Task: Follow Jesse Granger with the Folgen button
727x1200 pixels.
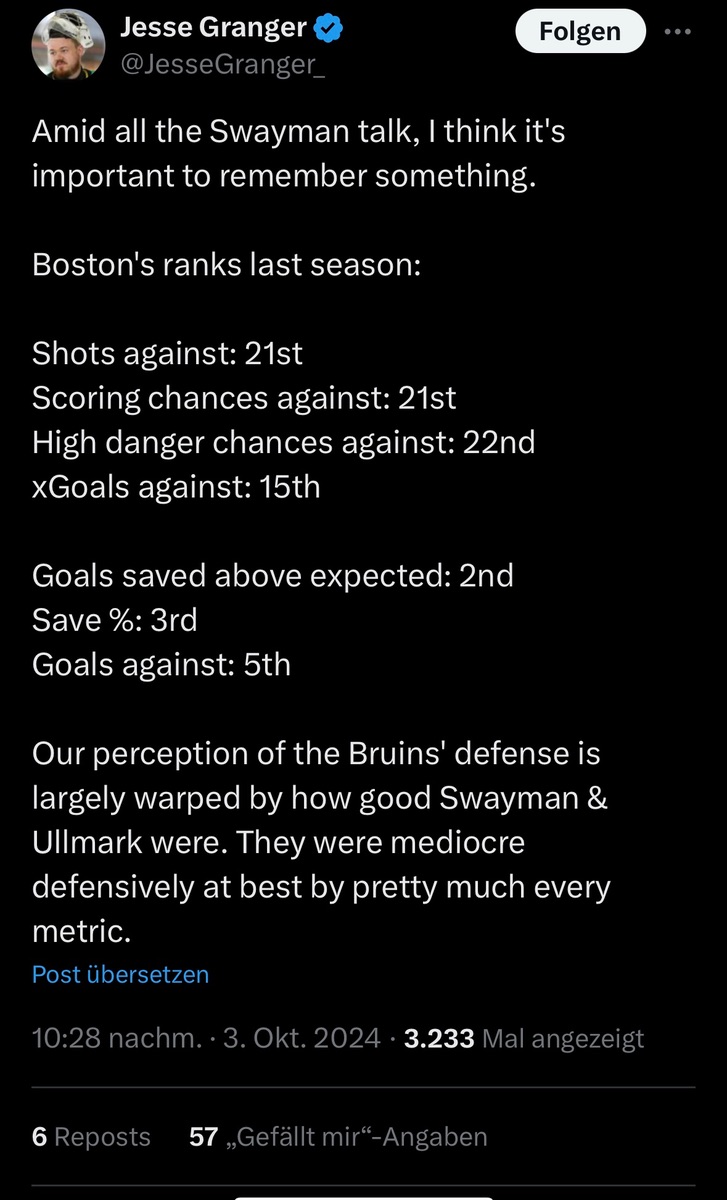Action: [580, 32]
